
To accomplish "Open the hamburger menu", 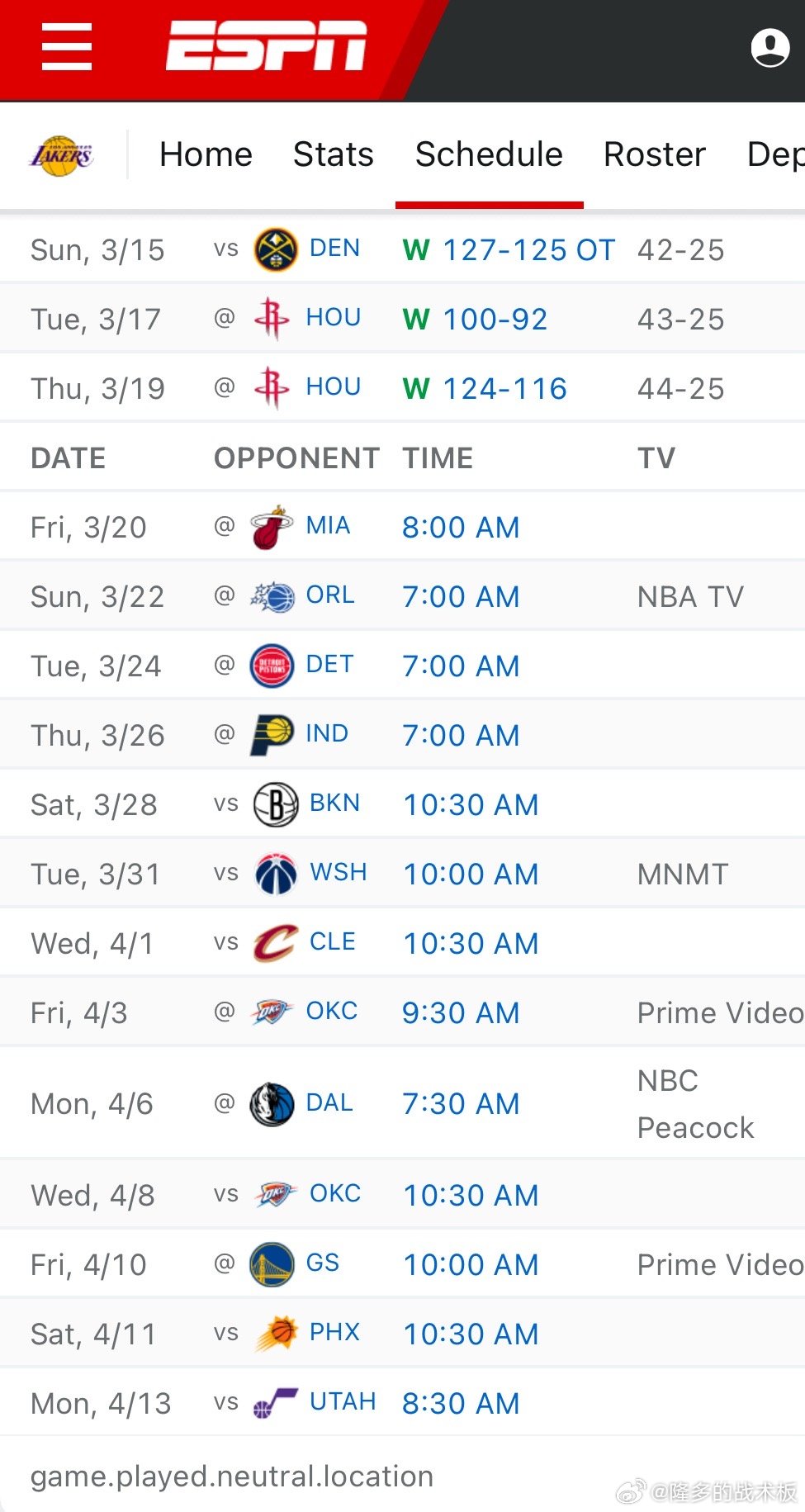I will coord(67,47).
